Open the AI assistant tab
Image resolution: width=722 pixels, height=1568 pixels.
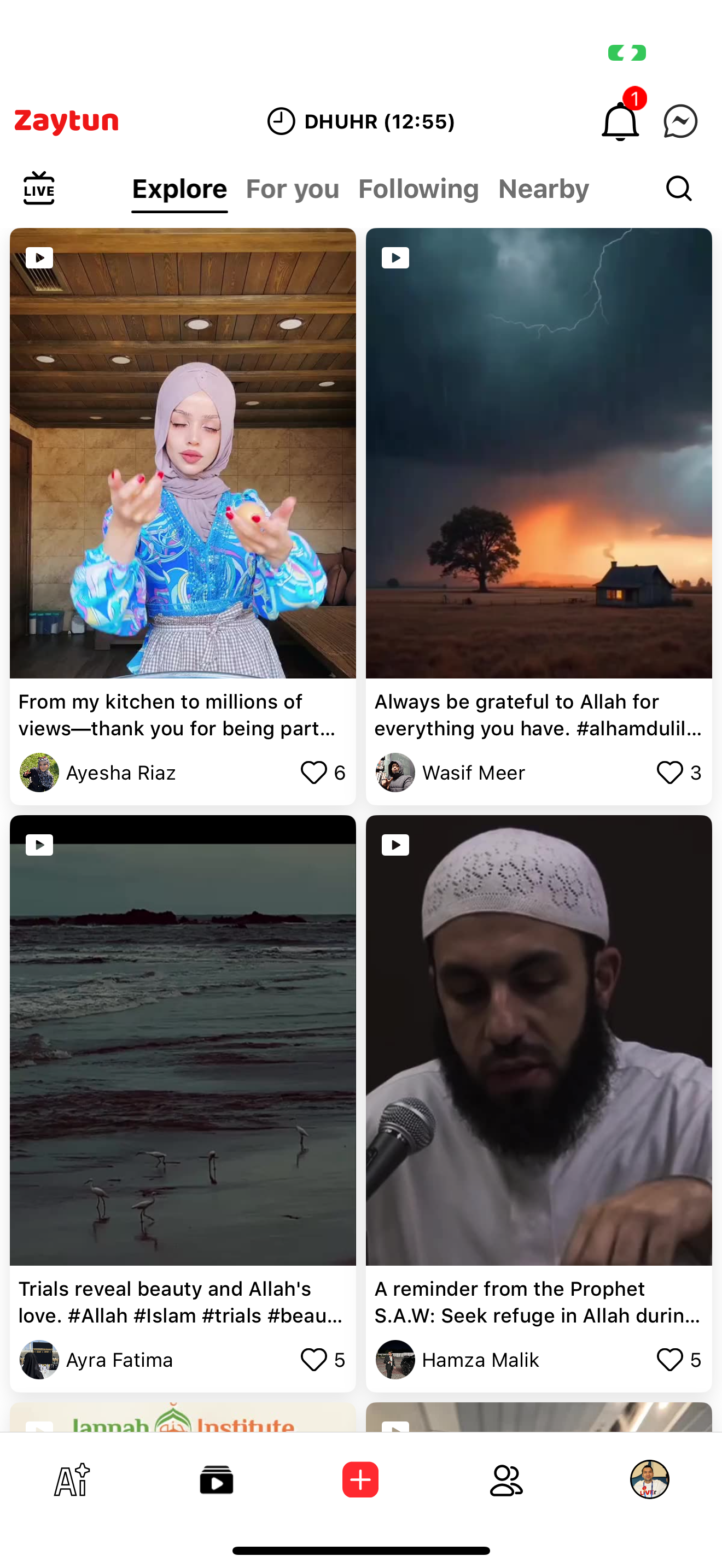[72, 1480]
